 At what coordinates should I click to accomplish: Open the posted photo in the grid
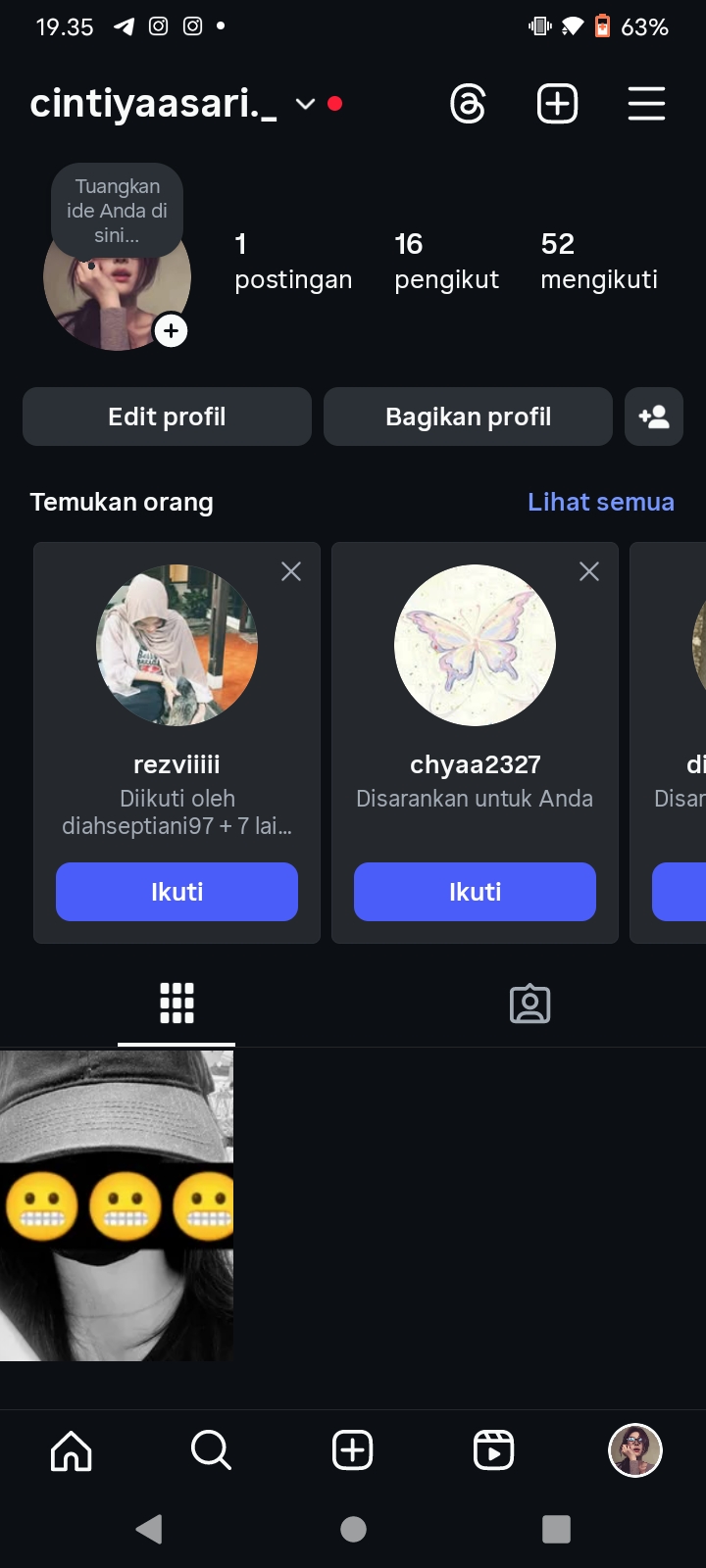click(x=117, y=1205)
